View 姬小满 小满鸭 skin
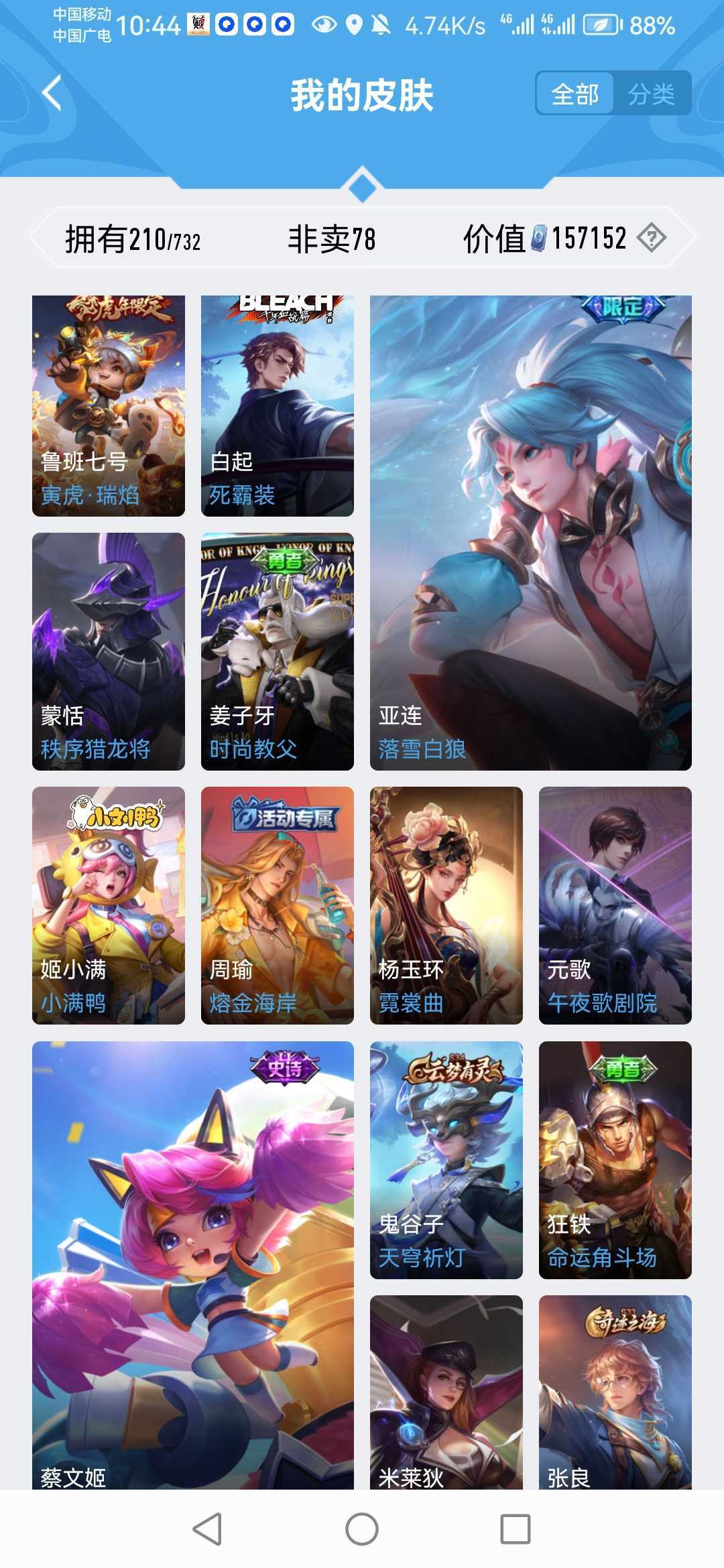The image size is (724, 1568). [109, 905]
